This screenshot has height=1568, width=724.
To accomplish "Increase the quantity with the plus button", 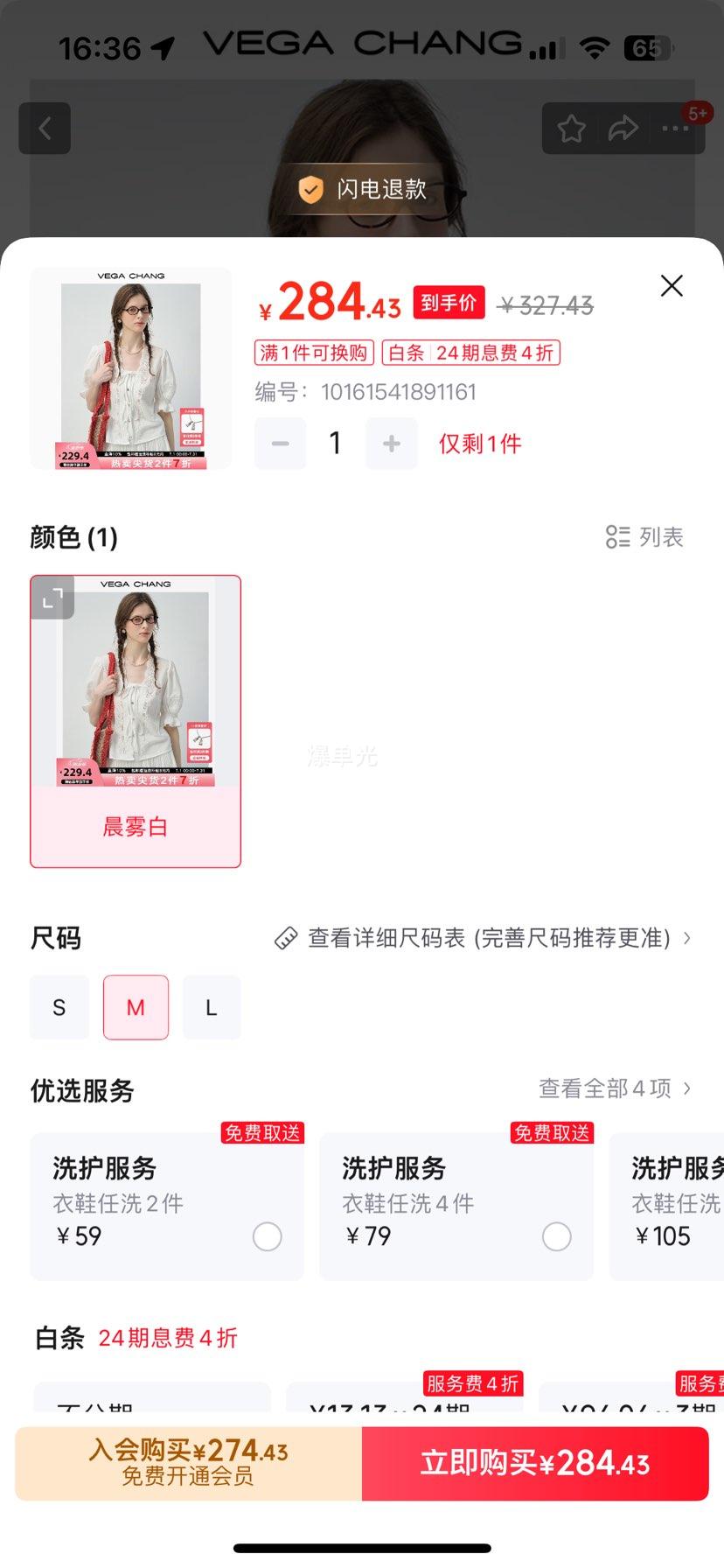I will tap(391, 444).
